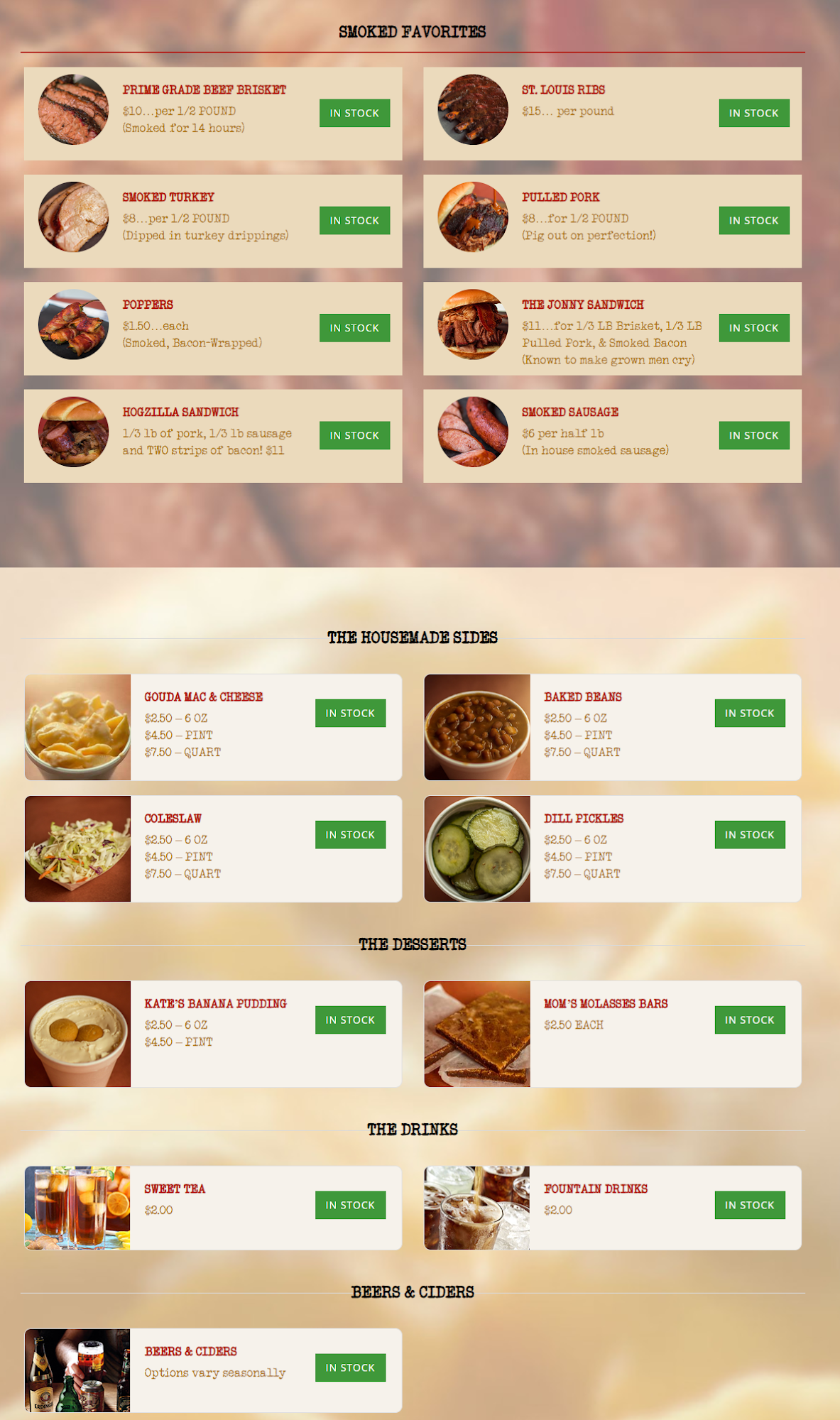Screen dimensions: 840x1420
Task: Tap Hogzilla Sandwich In Stock button
Action: (x=354, y=435)
